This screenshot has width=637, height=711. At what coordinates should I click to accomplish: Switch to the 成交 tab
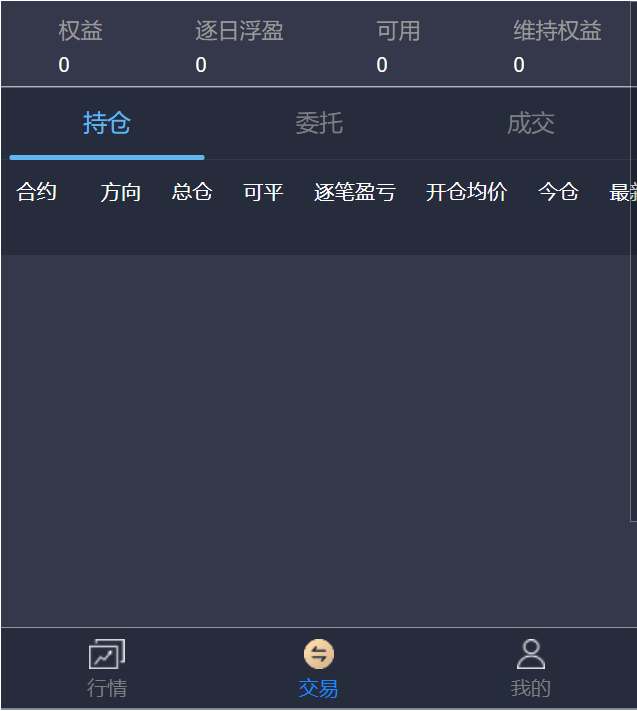pyautogui.click(x=530, y=124)
